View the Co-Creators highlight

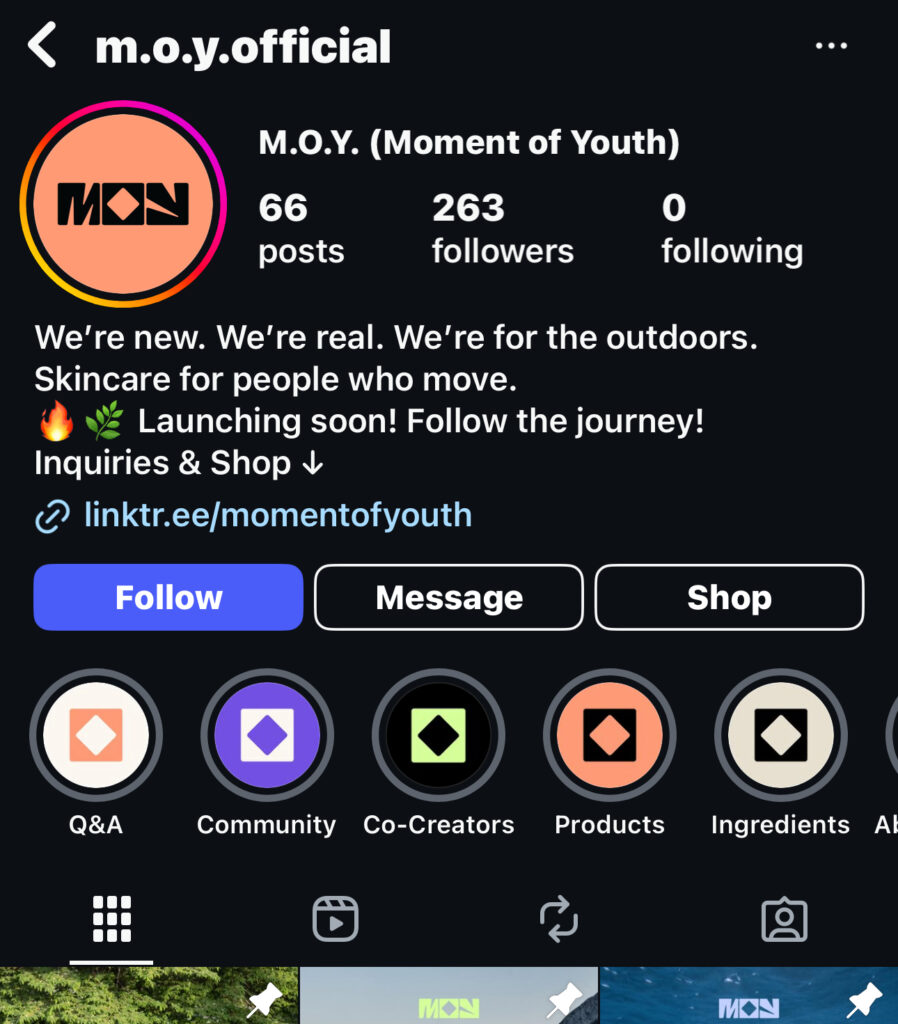pyautogui.click(x=439, y=736)
